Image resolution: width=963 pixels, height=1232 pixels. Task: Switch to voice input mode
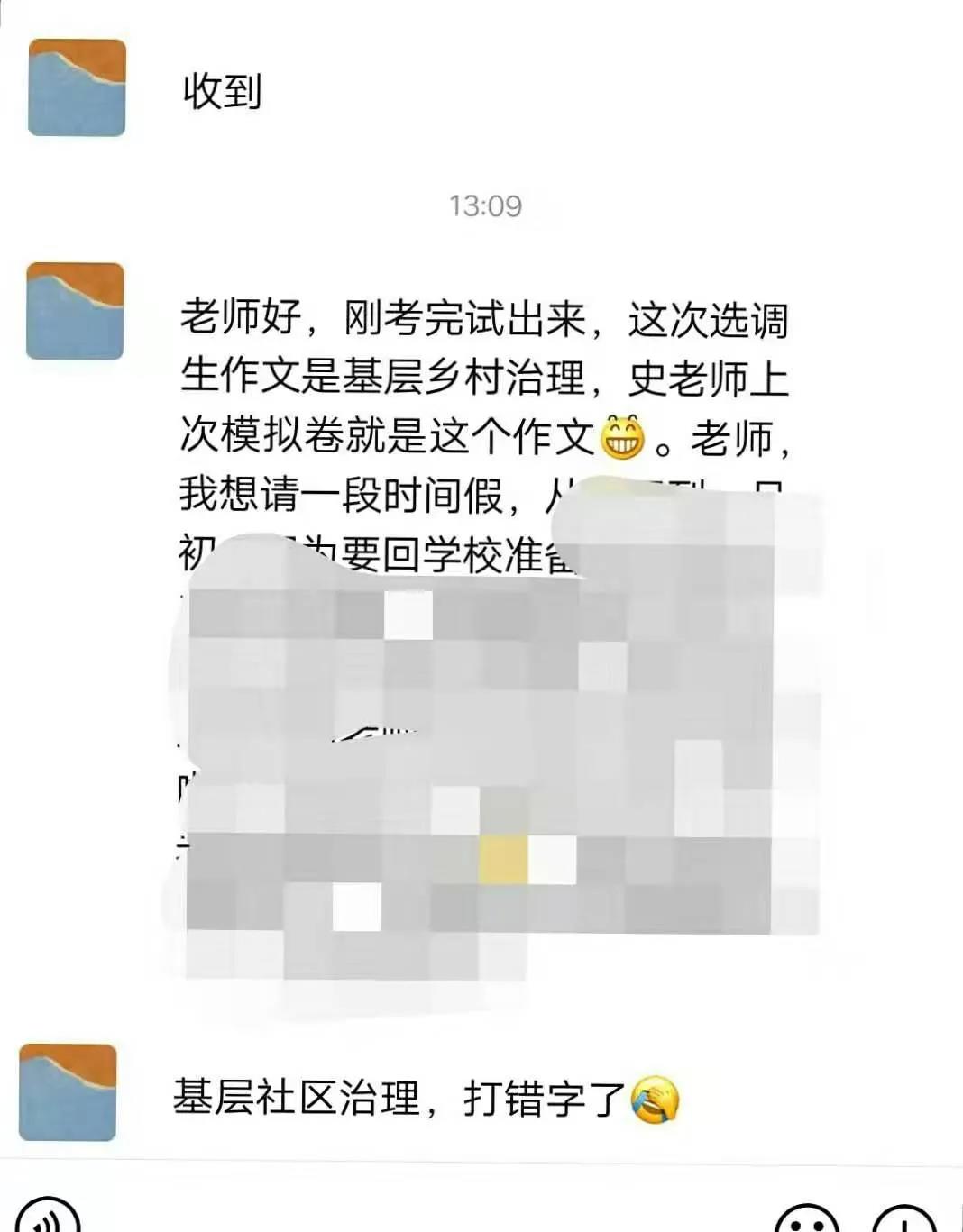(49, 1219)
